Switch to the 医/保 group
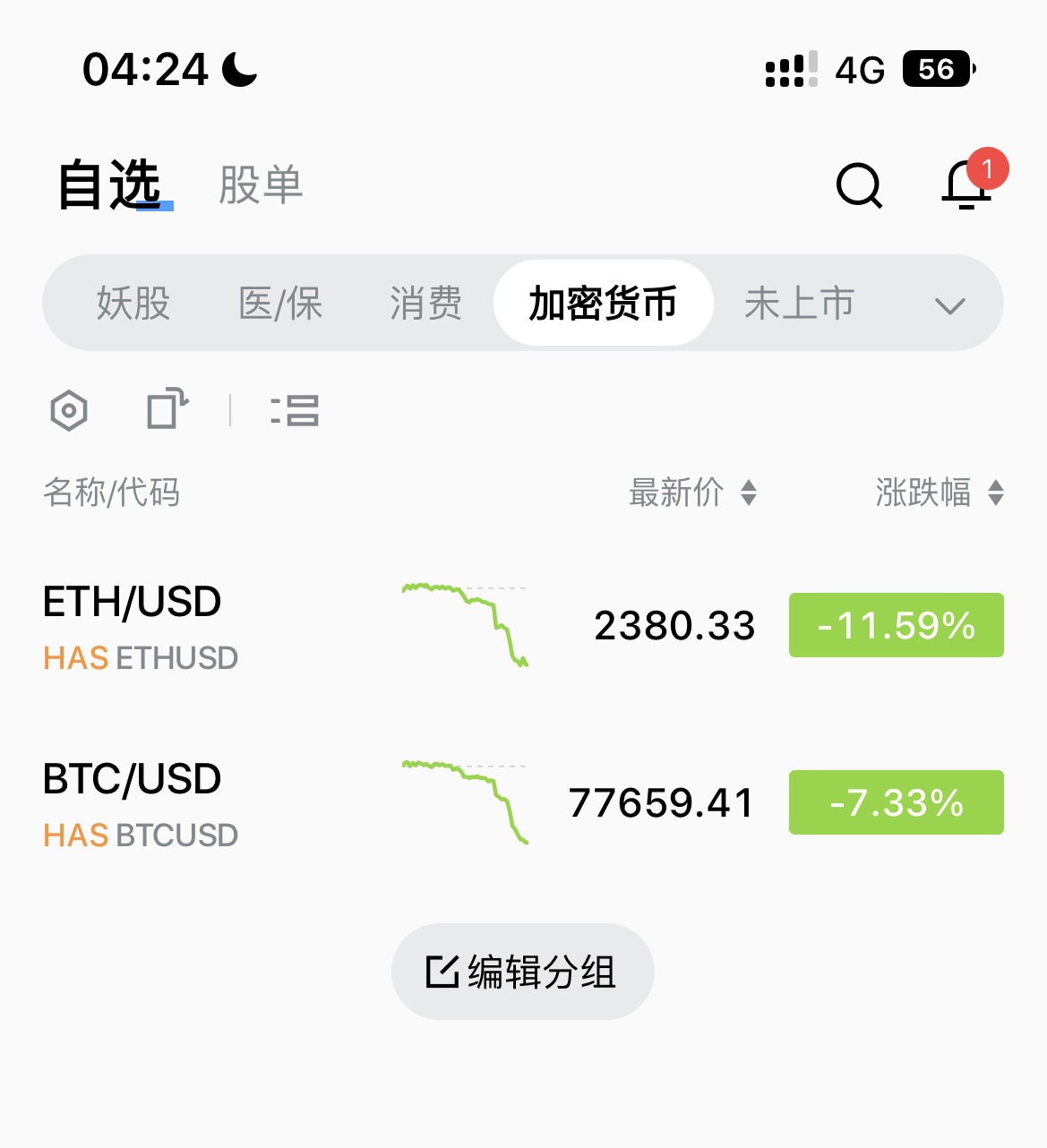 [x=280, y=304]
